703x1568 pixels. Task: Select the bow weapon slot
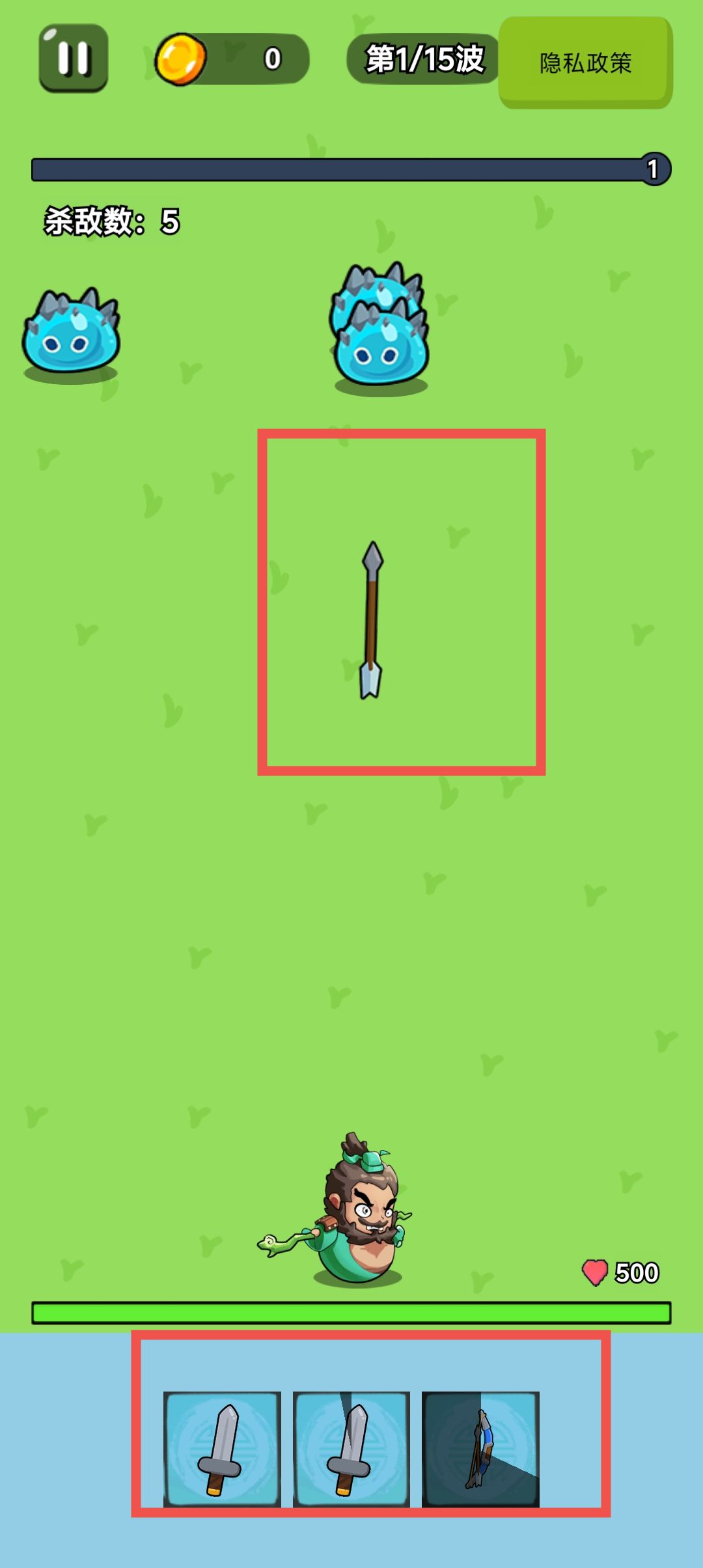point(480,1449)
